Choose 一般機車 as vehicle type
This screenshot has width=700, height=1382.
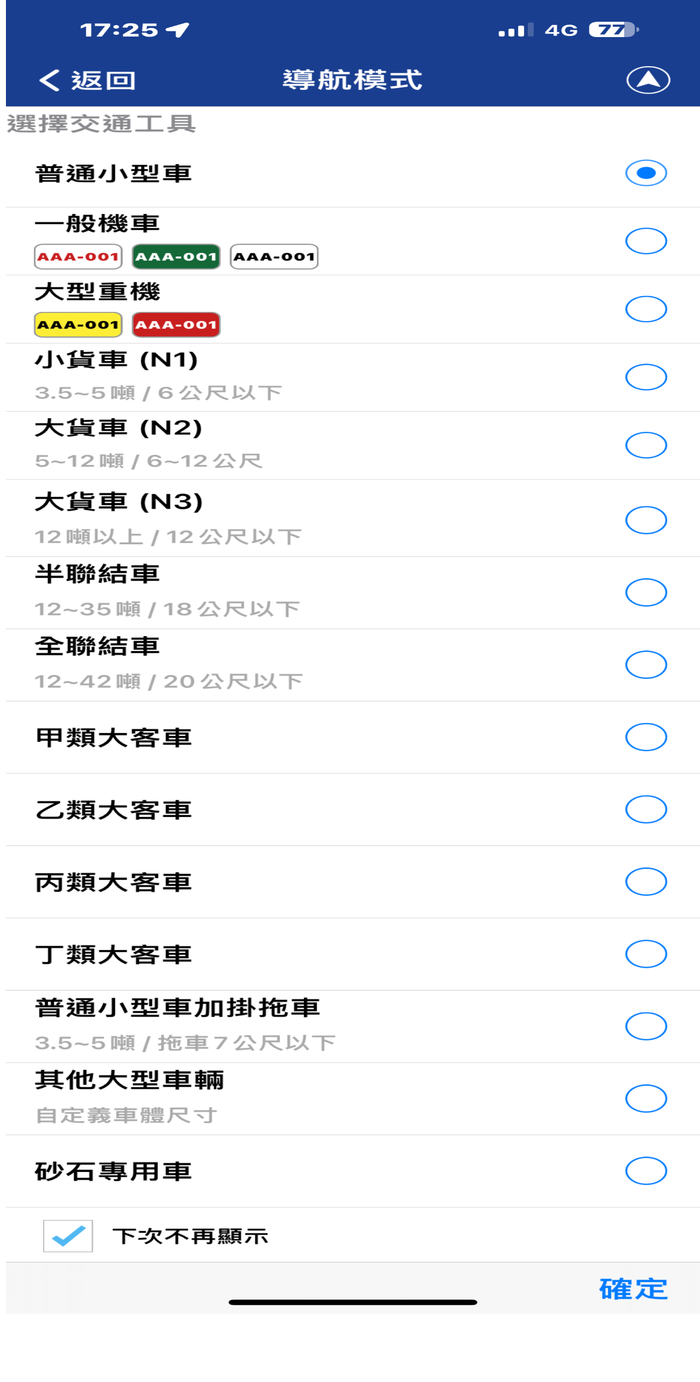[x=646, y=241]
